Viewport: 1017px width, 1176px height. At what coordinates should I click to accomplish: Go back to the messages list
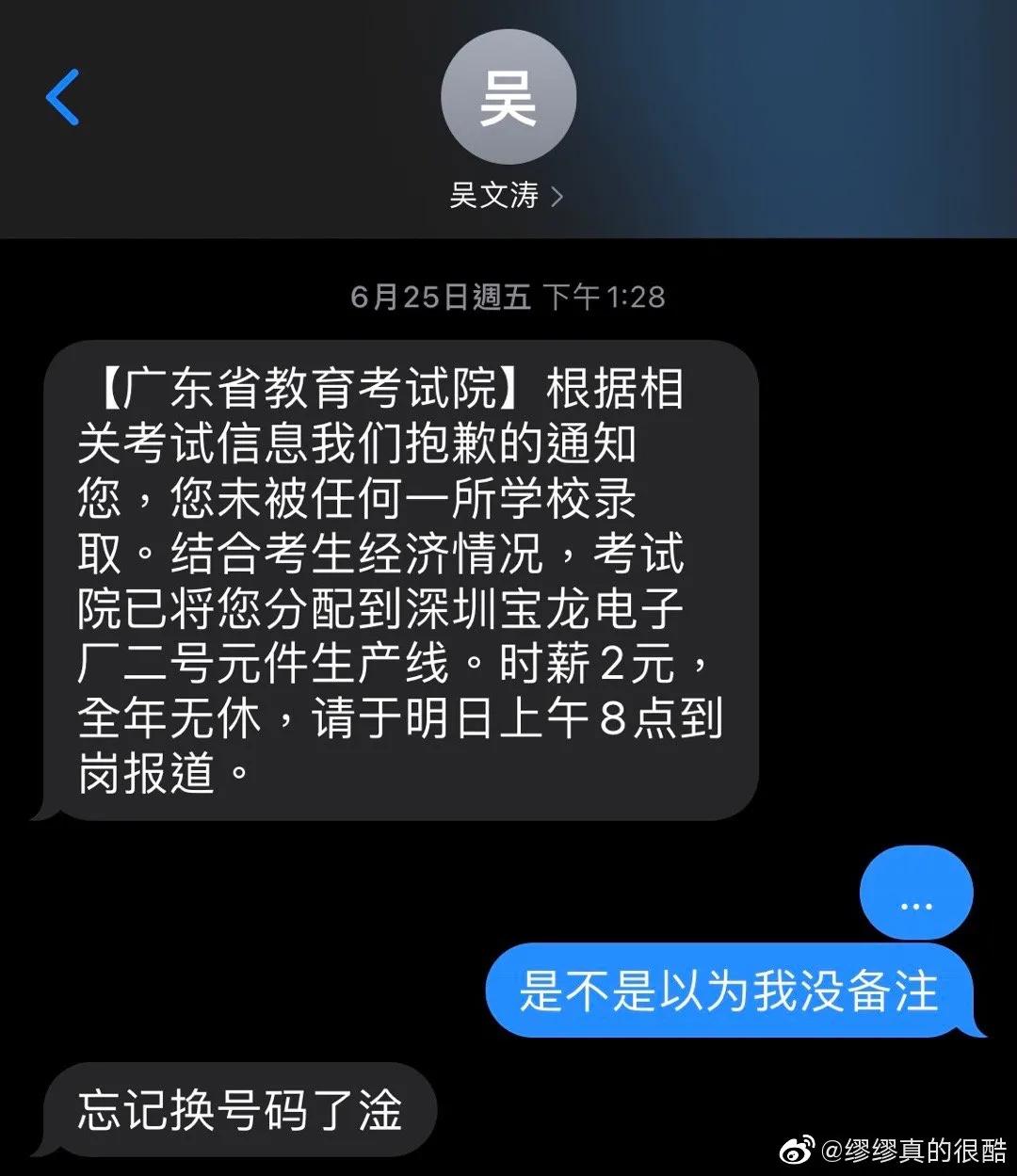63,97
